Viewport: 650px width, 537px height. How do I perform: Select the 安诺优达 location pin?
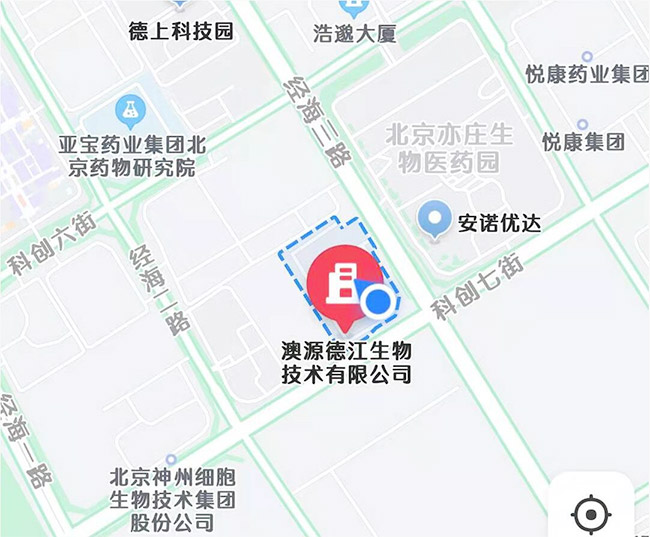point(433,218)
